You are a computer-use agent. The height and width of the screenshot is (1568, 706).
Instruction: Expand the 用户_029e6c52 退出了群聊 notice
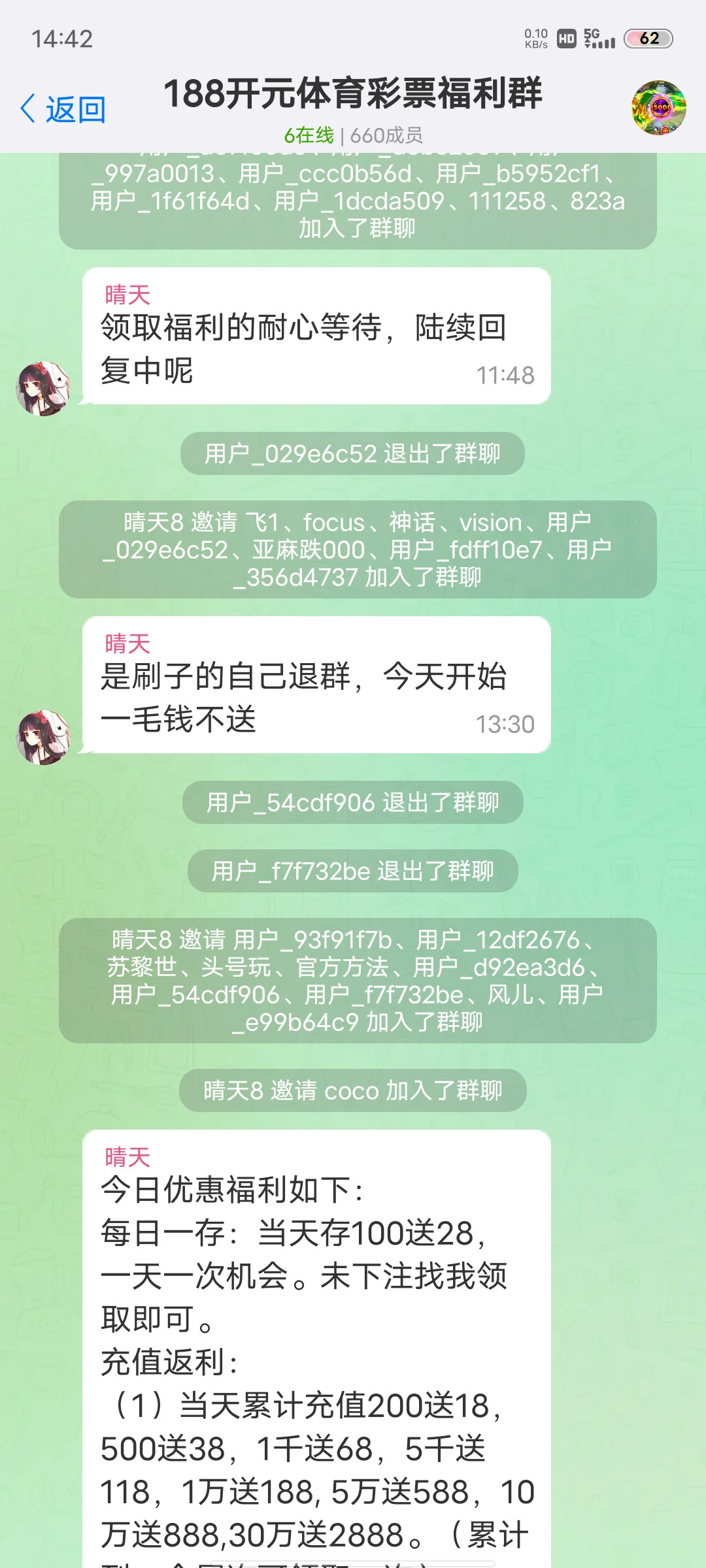pos(353,453)
